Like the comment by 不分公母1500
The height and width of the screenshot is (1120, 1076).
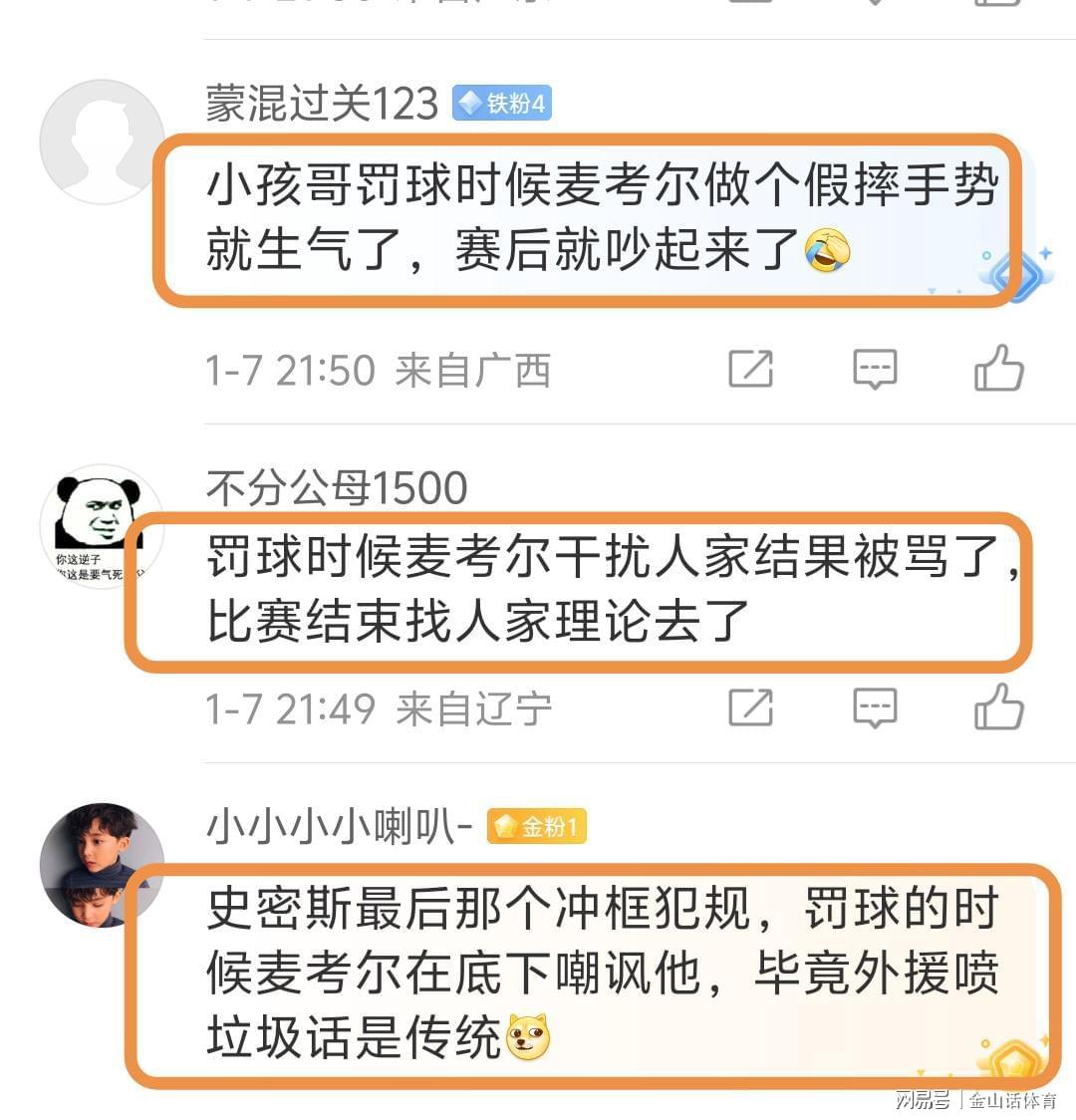(998, 707)
